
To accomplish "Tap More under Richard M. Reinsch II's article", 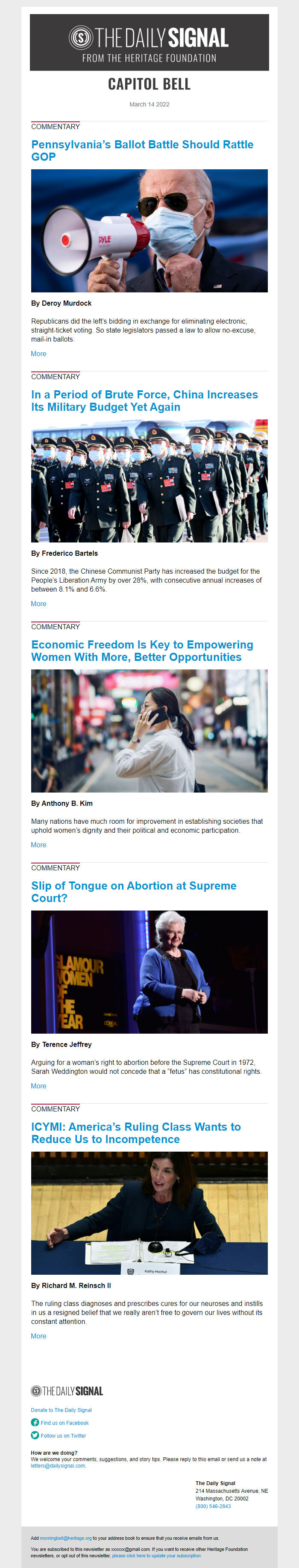I will coord(38,1336).
